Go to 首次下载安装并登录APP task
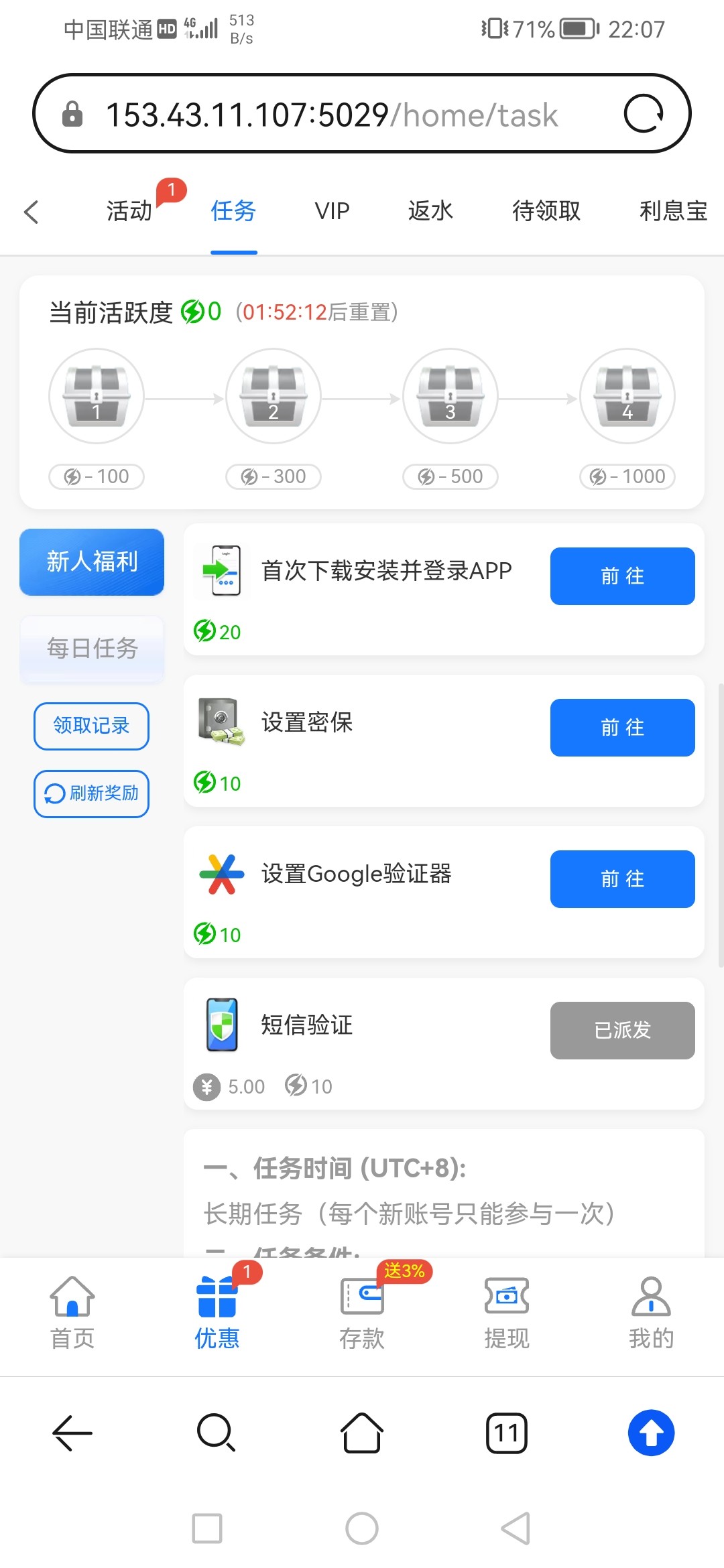 click(622, 576)
